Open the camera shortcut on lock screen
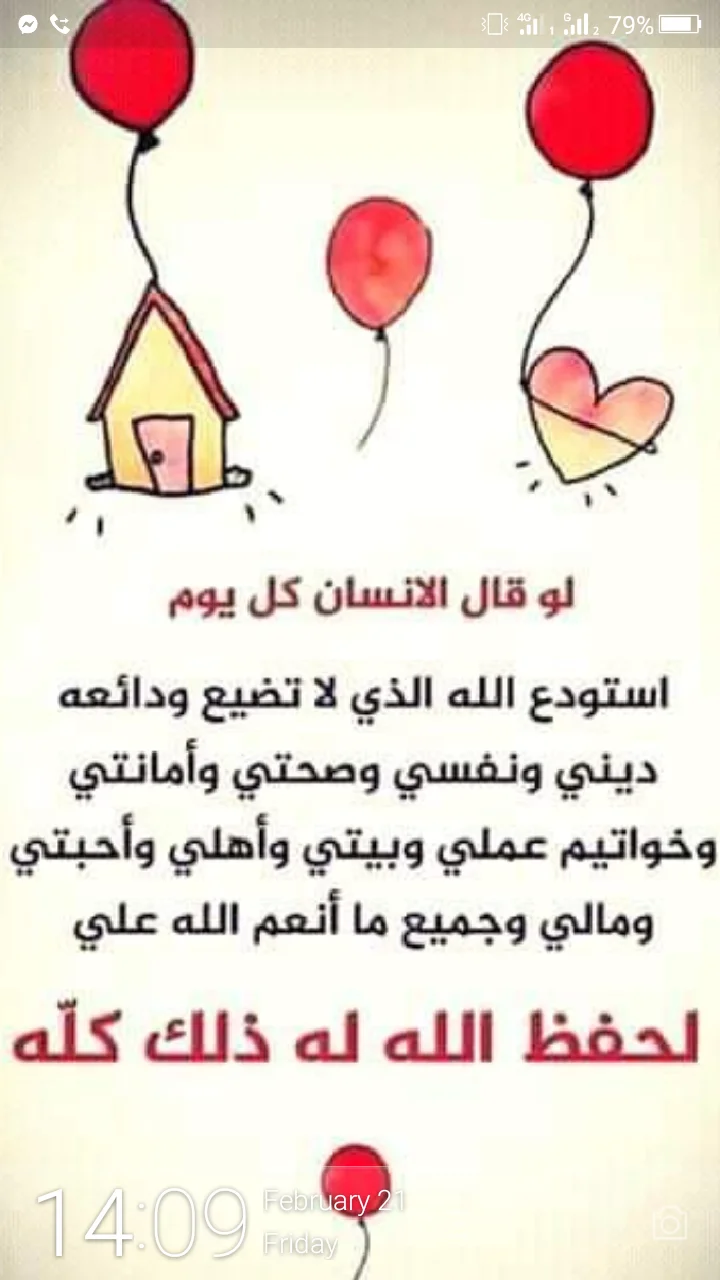Image resolution: width=720 pixels, height=1280 pixels. [669, 1222]
